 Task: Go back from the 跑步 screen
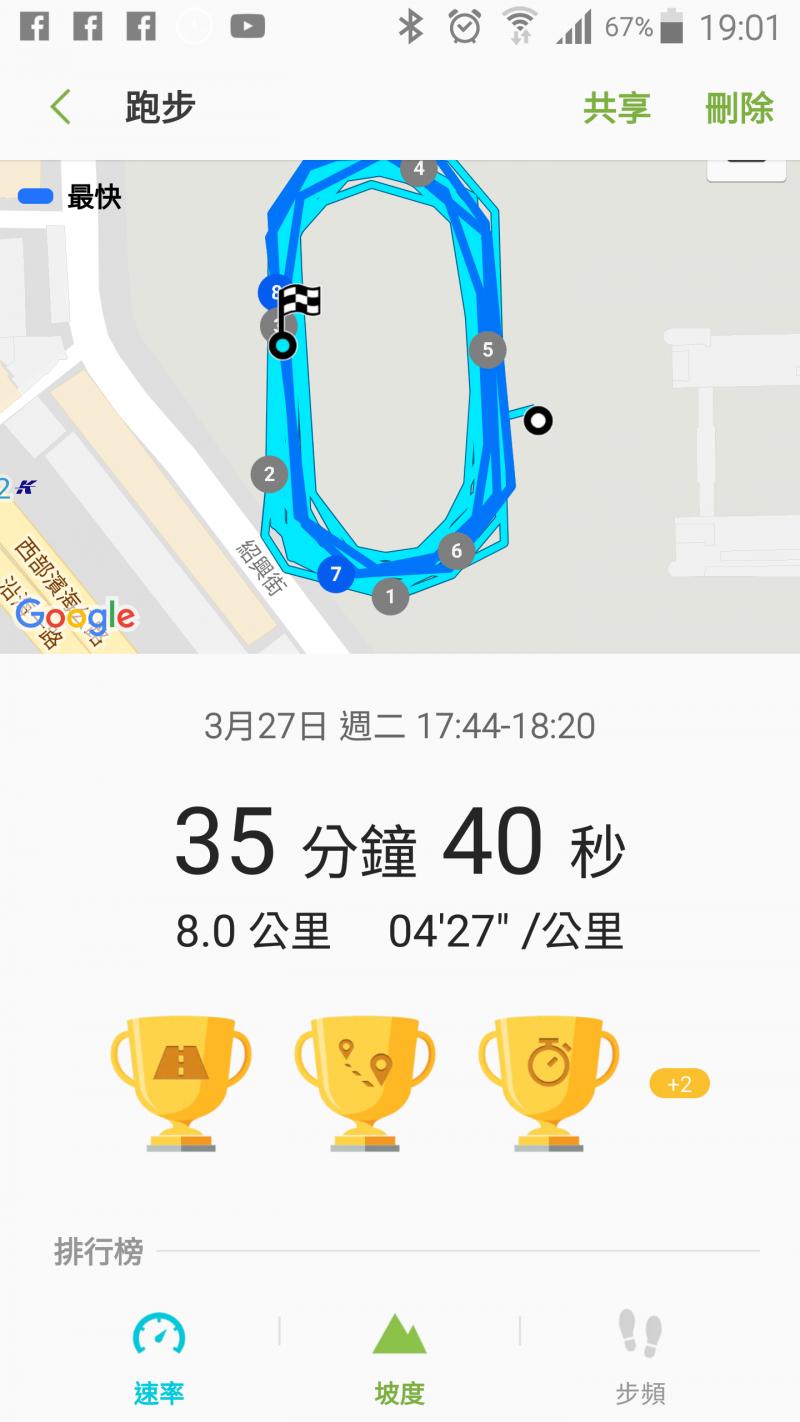[61, 108]
